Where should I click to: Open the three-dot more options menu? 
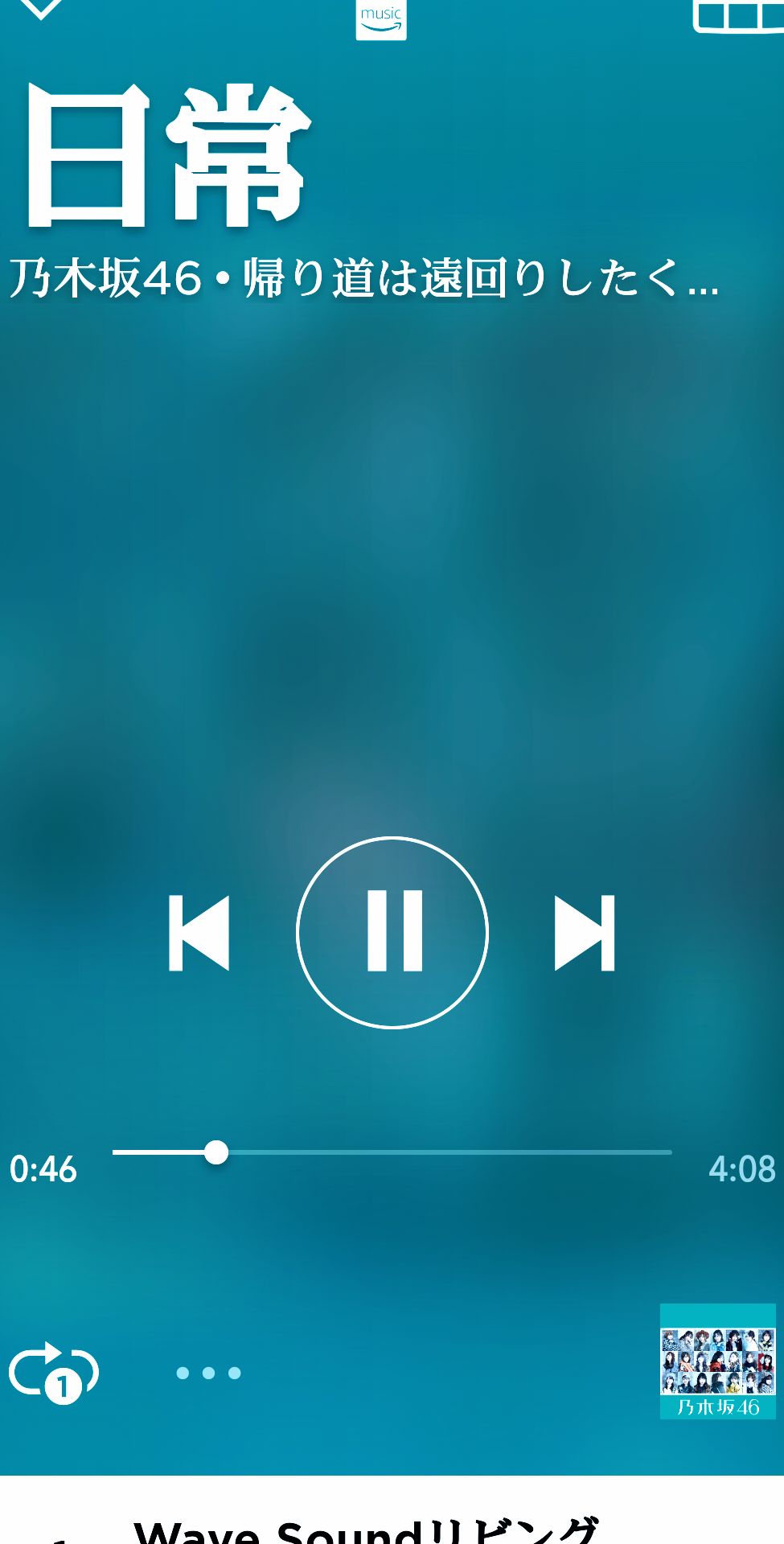pyautogui.click(x=209, y=1373)
